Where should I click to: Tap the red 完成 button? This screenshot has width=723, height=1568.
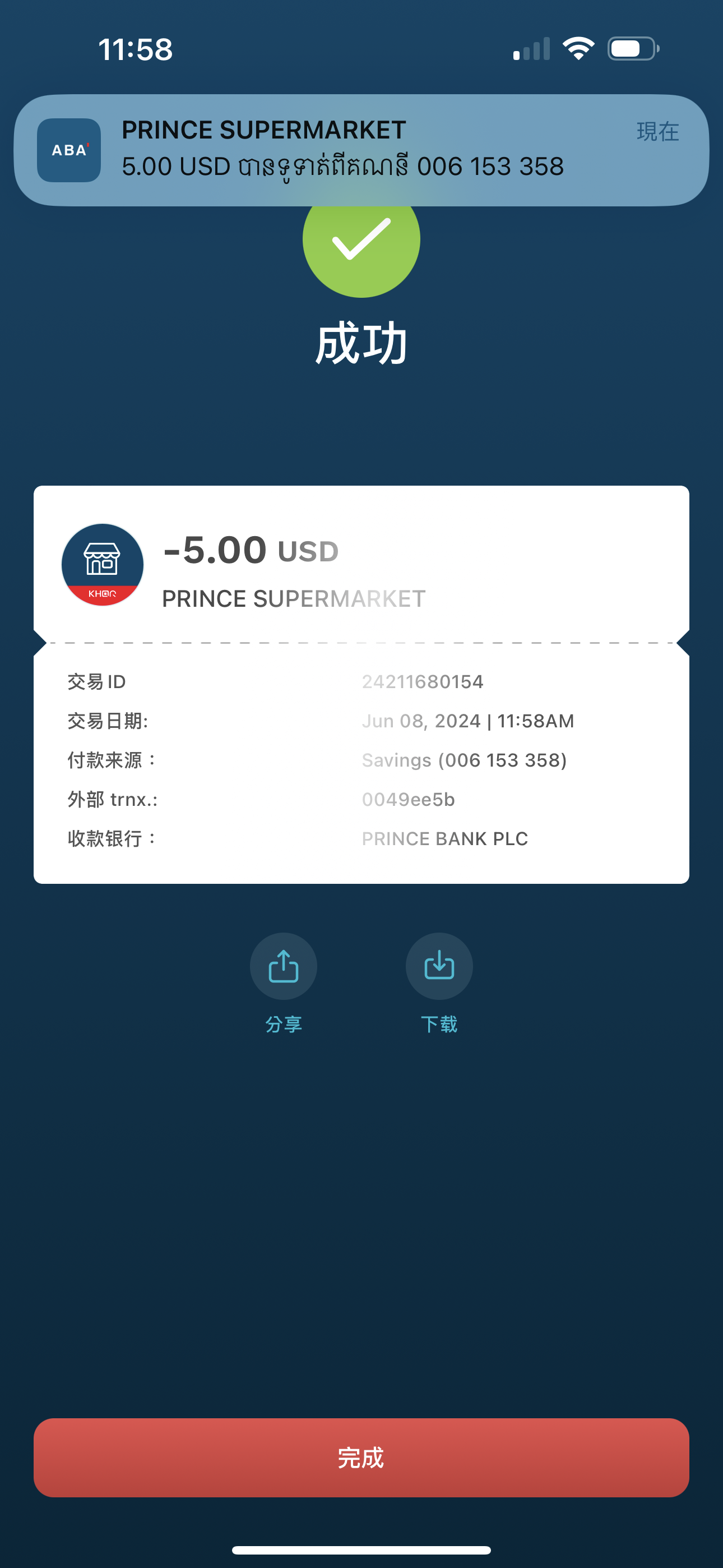point(361,1457)
